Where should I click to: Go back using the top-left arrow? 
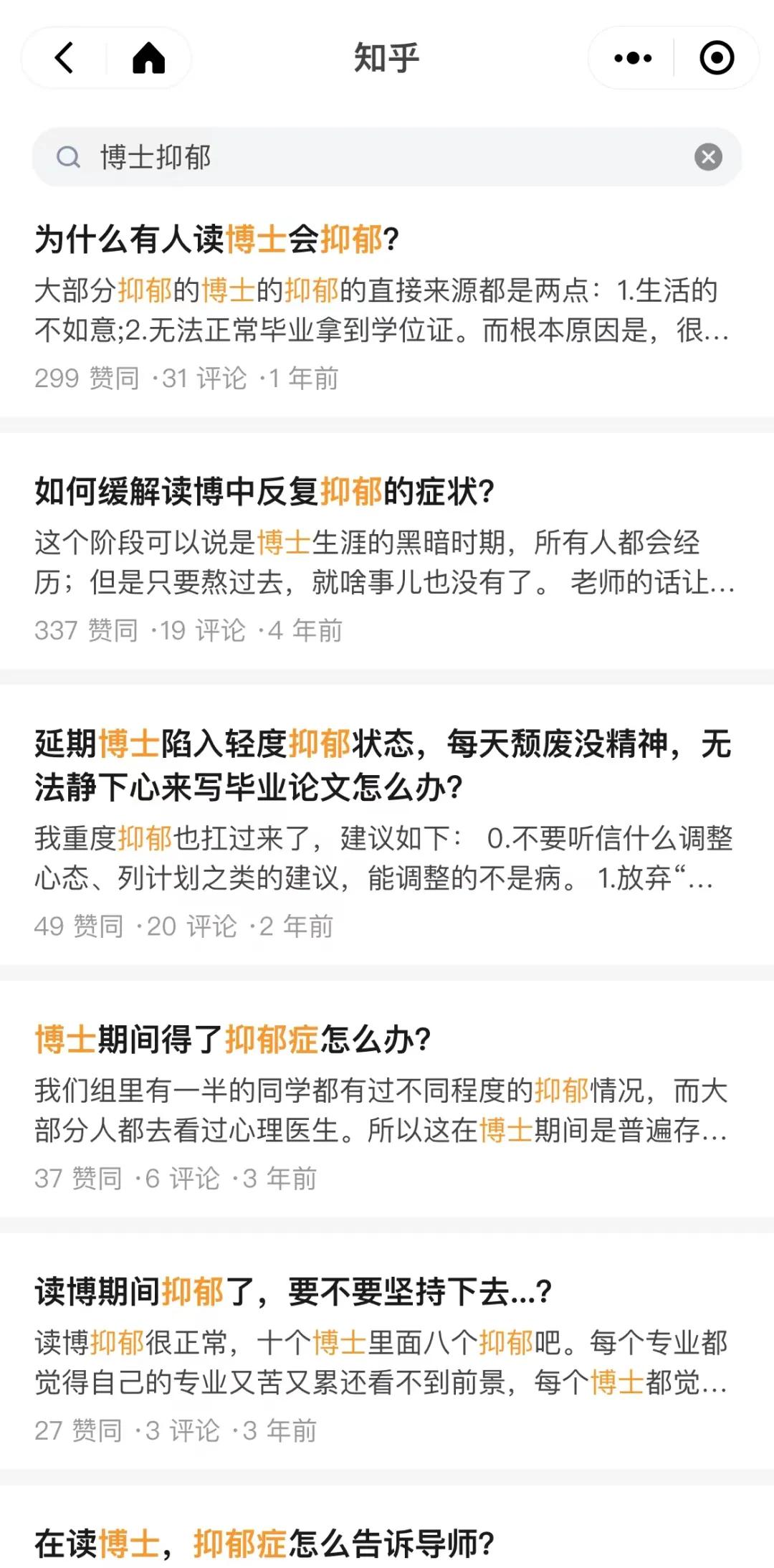tap(64, 58)
